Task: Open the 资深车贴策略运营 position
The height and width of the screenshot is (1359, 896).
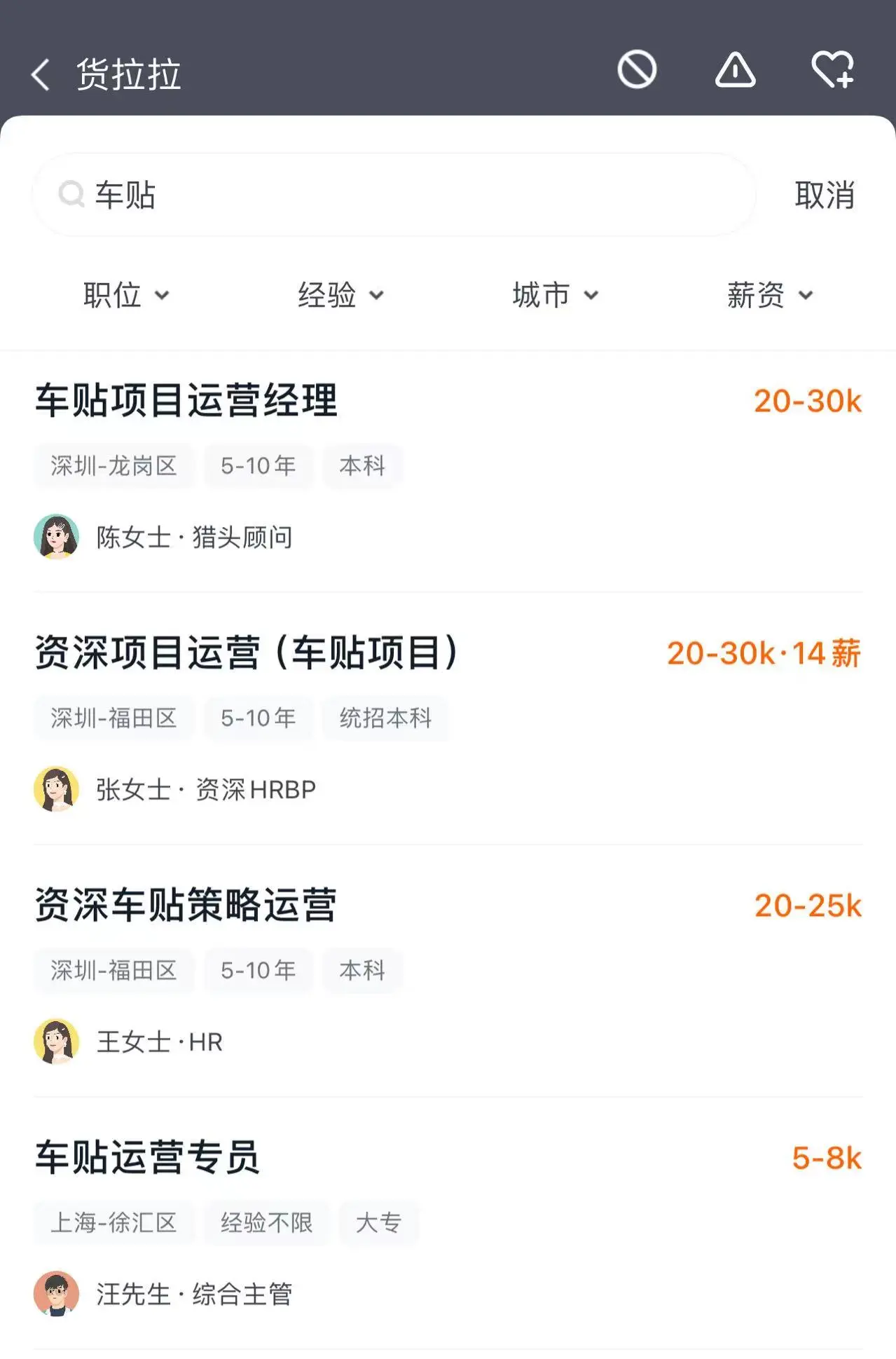Action: point(186,906)
